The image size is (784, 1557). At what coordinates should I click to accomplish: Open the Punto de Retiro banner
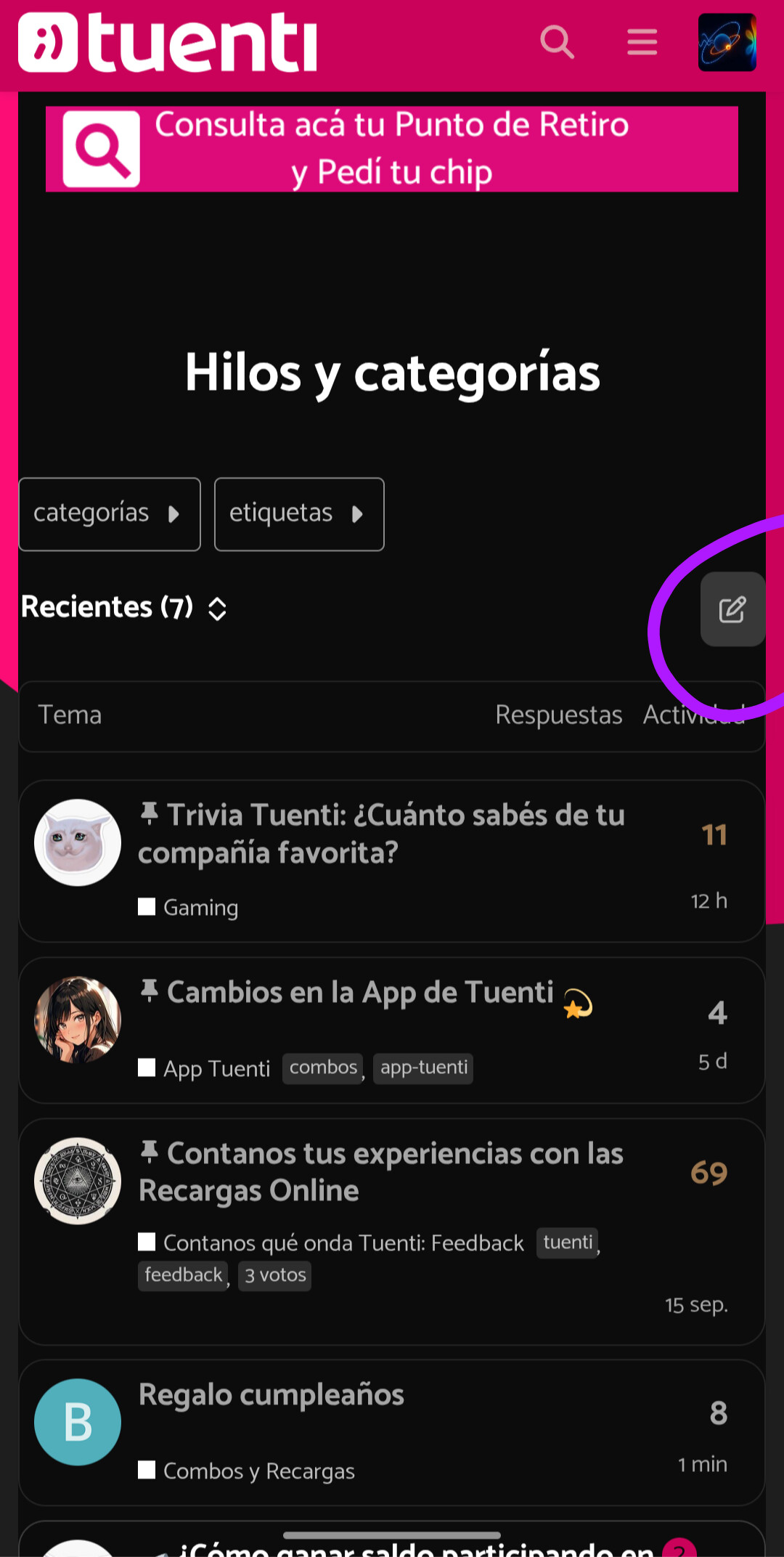[x=392, y=149]
